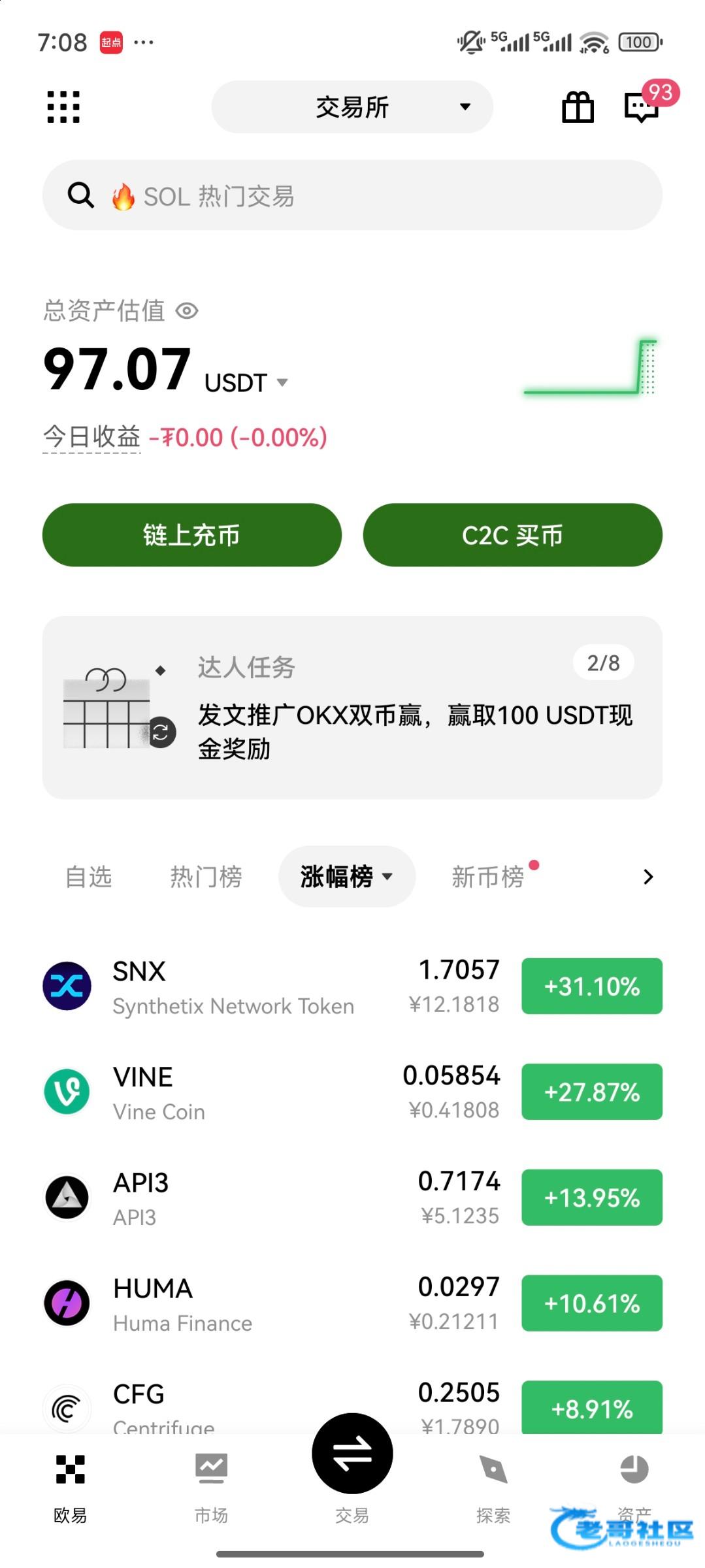
Task: Open the 达人任务 promotion card
Action: coord(352,708)
